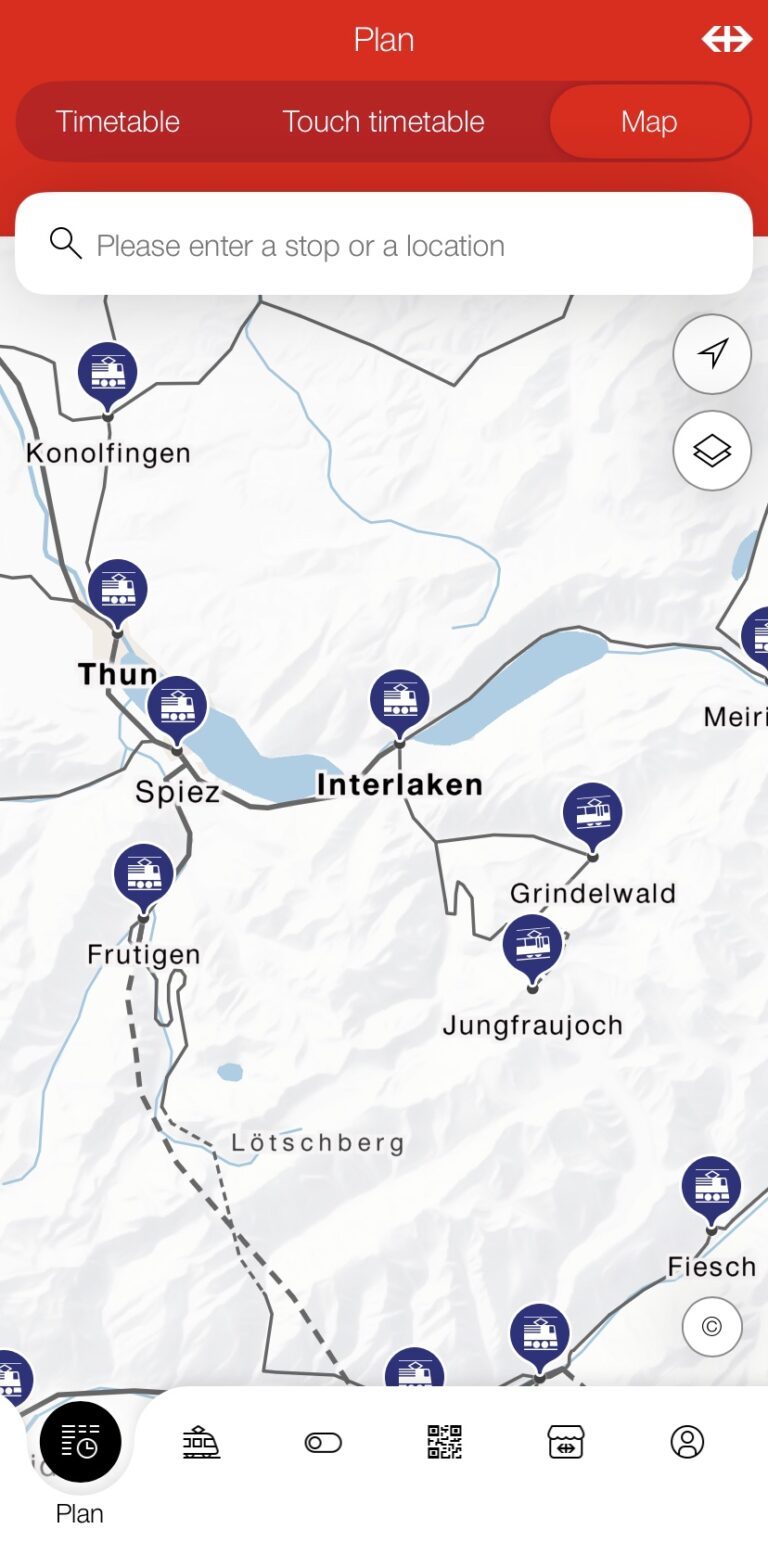Select the Thun station pin
The image size is (768, 1542).
tap(118, 590)
